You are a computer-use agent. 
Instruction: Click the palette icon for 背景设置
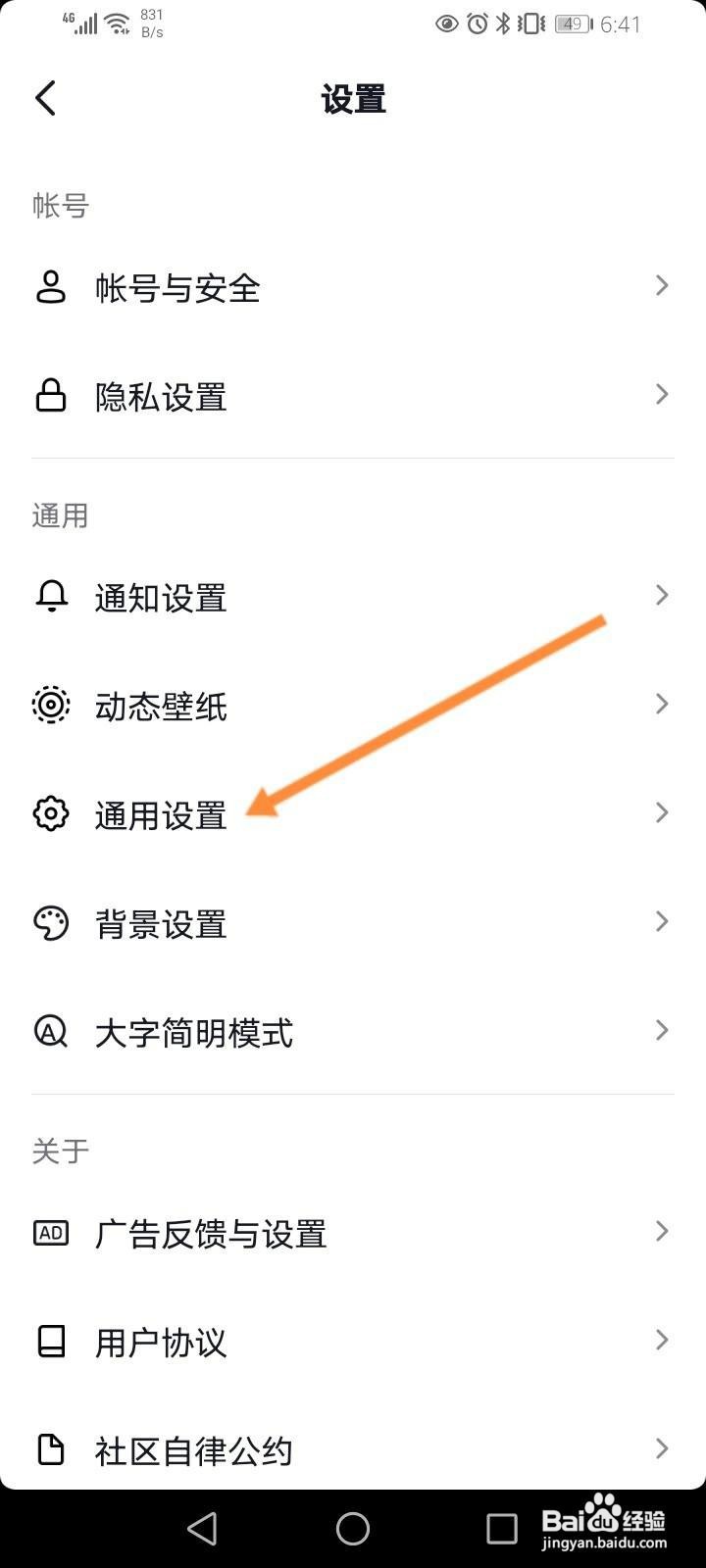click(x=50, y=922)
